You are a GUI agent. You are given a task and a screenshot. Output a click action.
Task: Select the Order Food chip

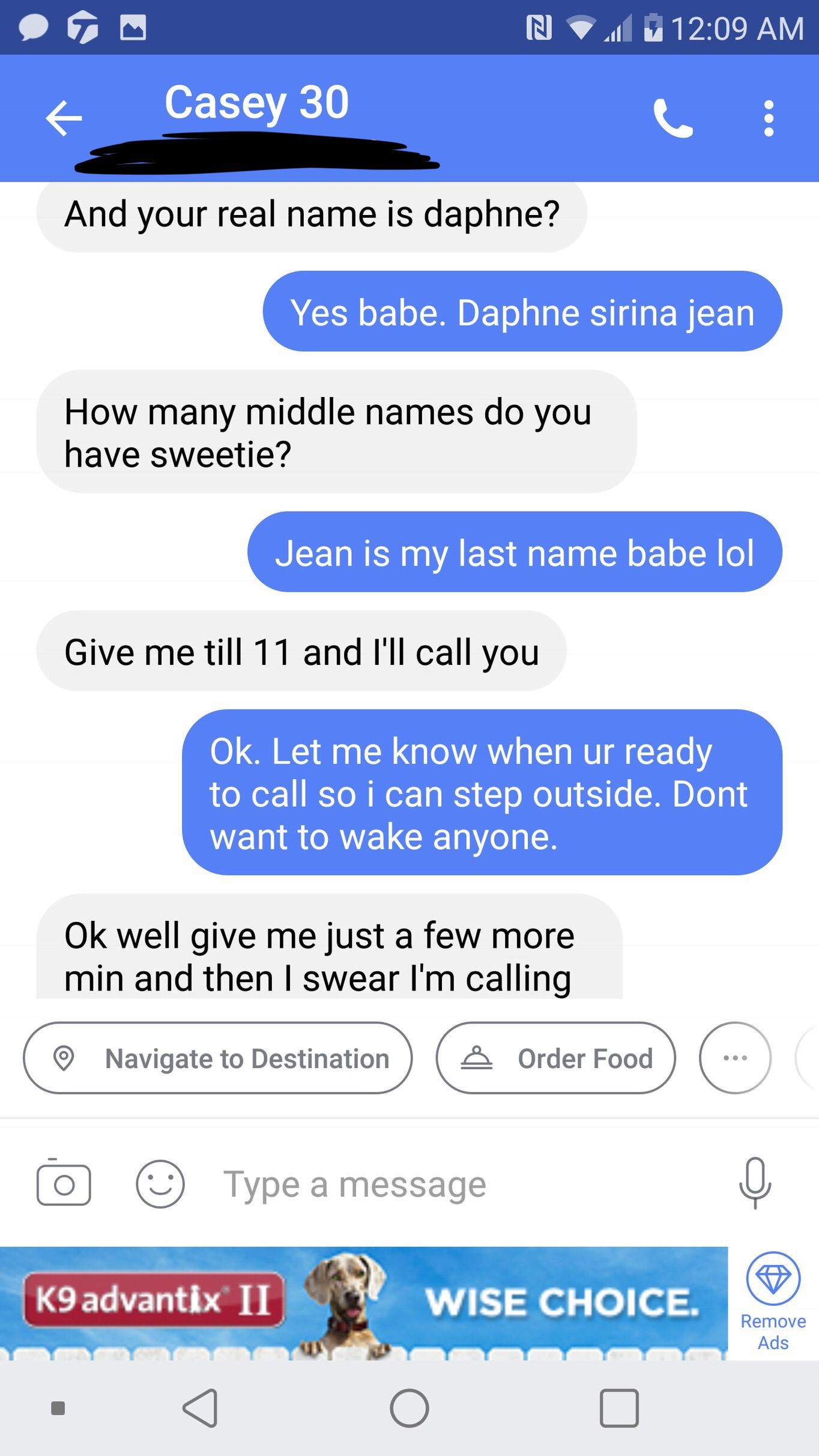point(555,1058)
